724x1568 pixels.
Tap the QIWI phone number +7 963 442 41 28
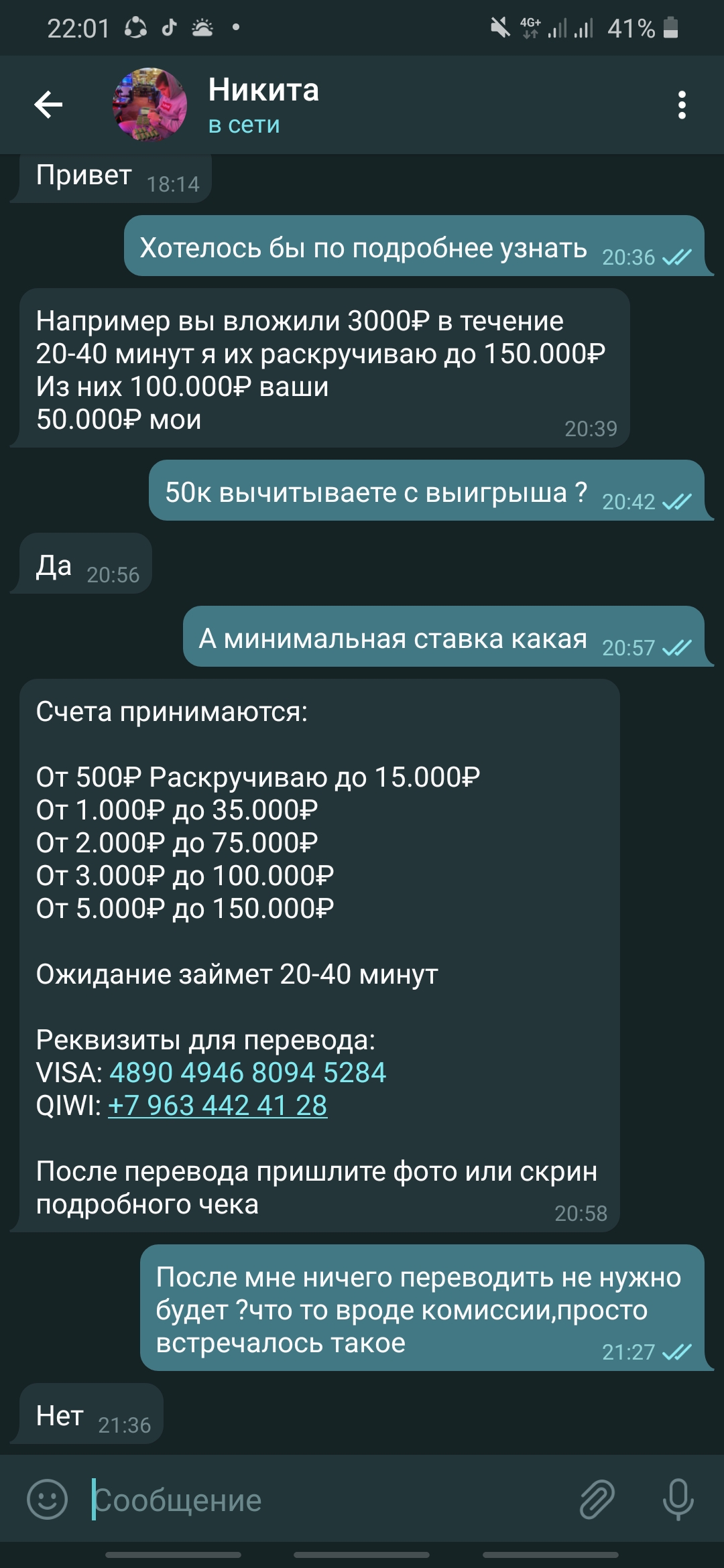click(217, 1106)
